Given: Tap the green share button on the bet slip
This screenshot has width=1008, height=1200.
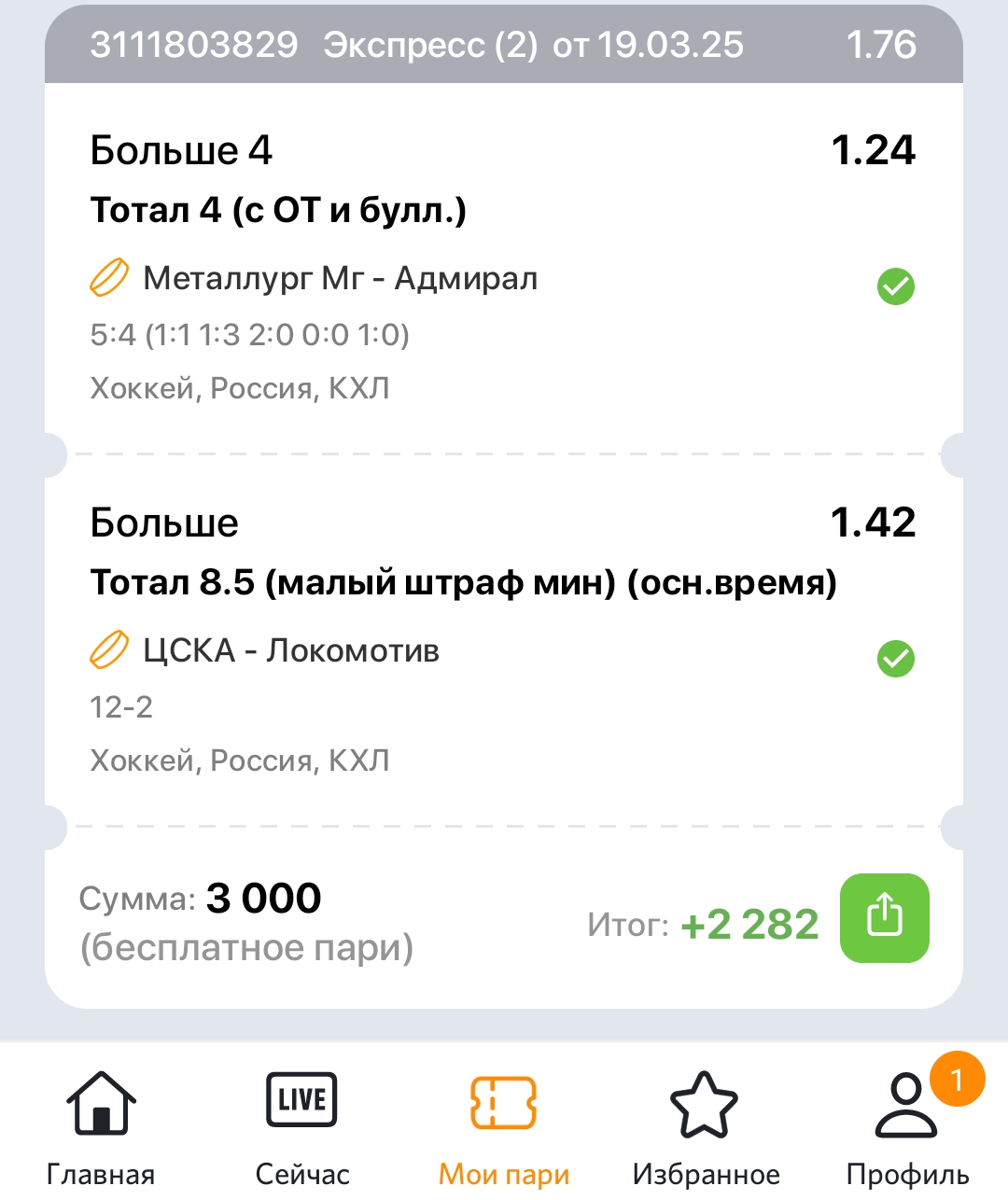Looking at the screenshot, I should click(884, 917).
